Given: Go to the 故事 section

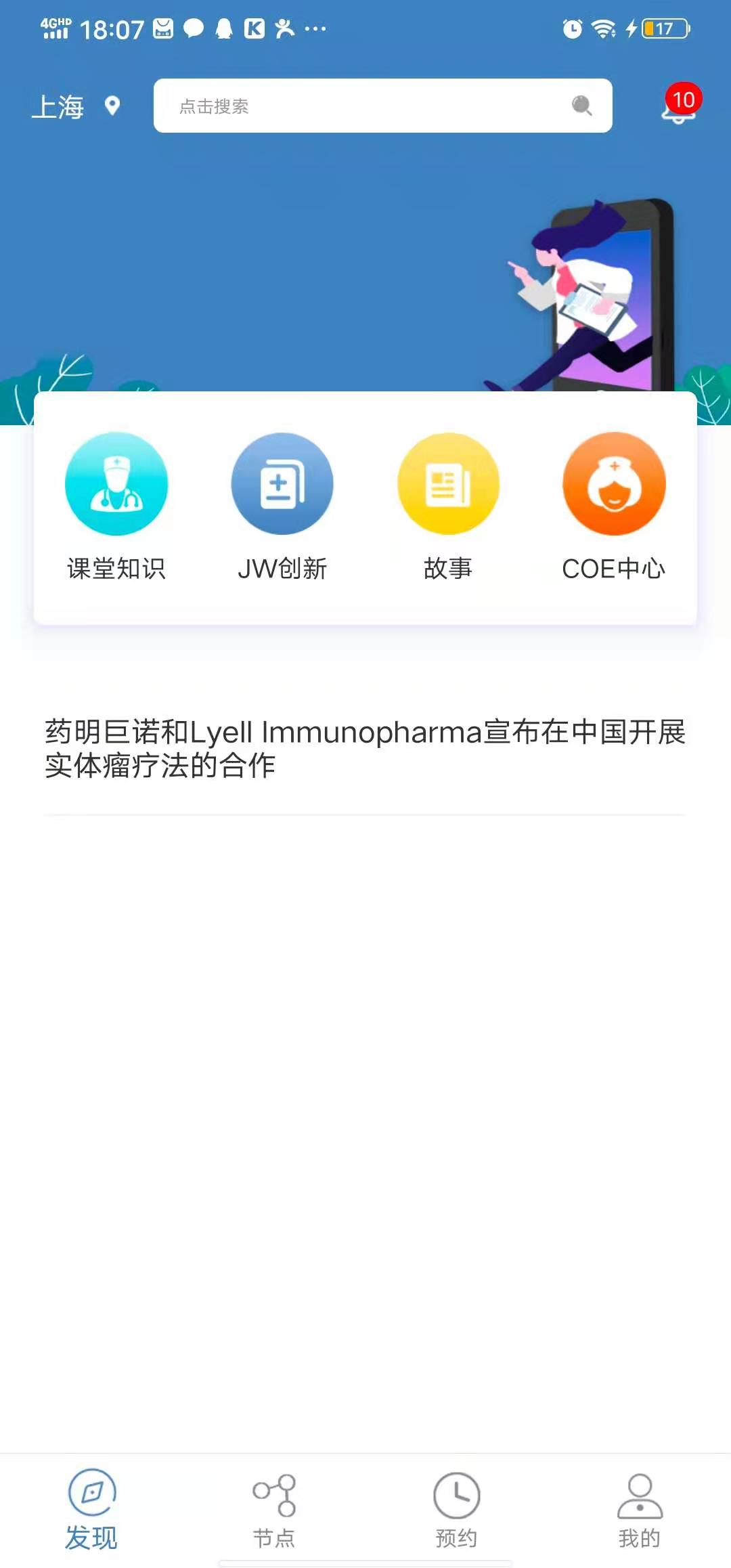Looking at the screenshot, I should pos(448,506).
